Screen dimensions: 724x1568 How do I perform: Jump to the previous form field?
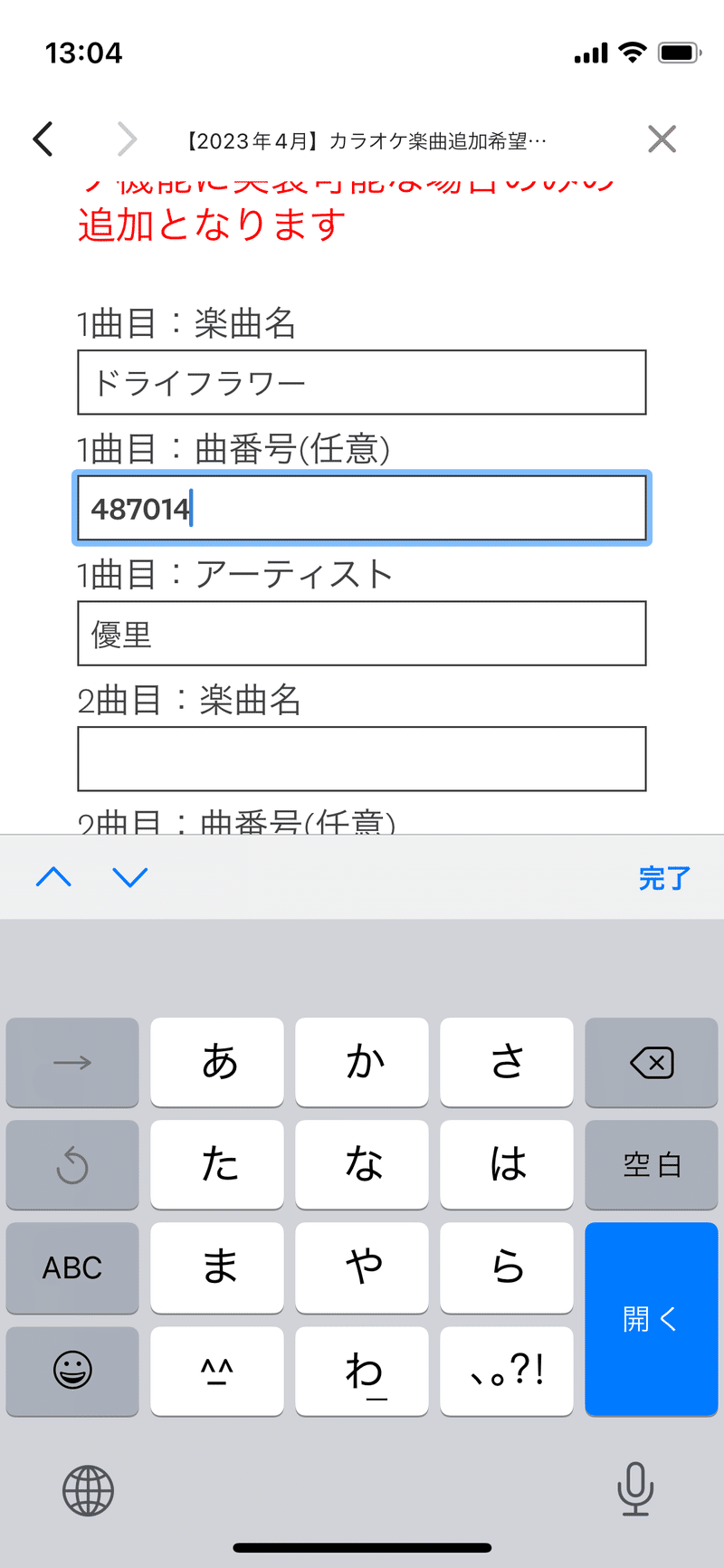point(53,877)
